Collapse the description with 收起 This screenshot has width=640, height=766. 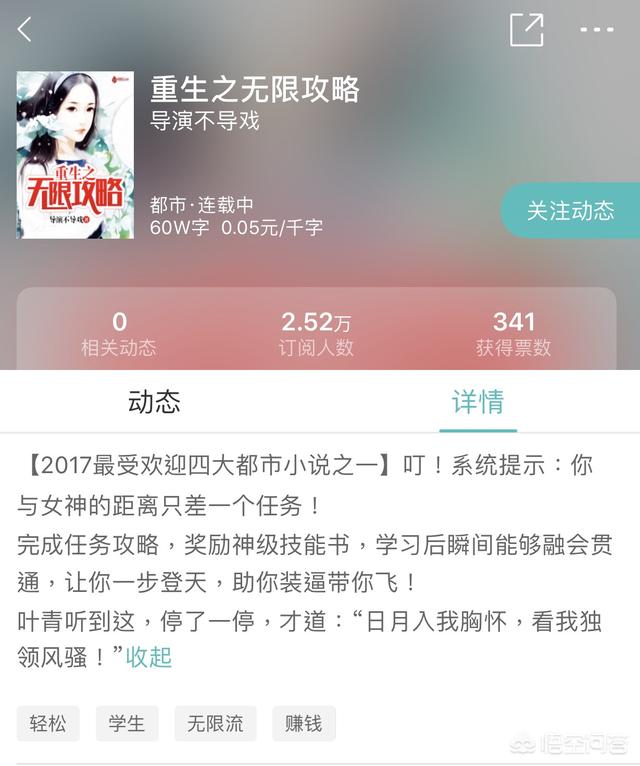pos(149,657)
